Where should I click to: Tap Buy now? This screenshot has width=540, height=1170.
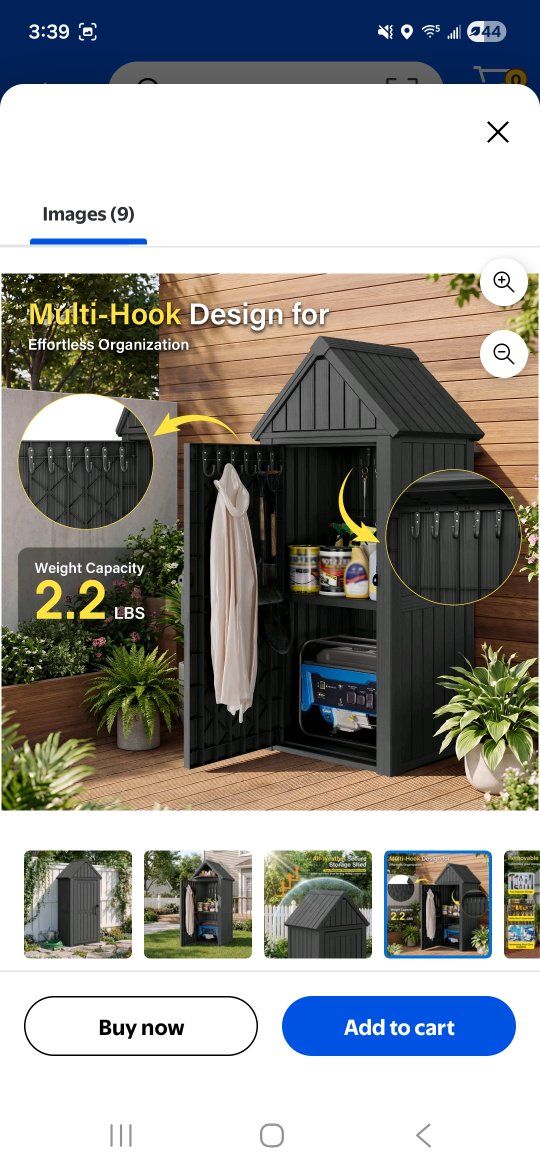click(x=141, y=1027)
